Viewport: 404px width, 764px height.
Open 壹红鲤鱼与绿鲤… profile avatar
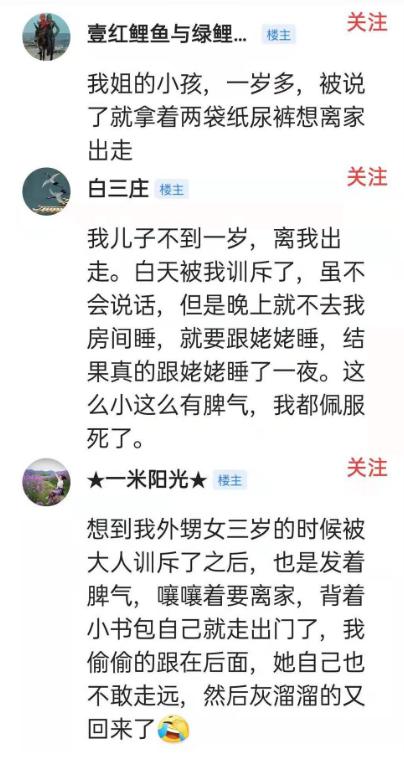(47, 37)
